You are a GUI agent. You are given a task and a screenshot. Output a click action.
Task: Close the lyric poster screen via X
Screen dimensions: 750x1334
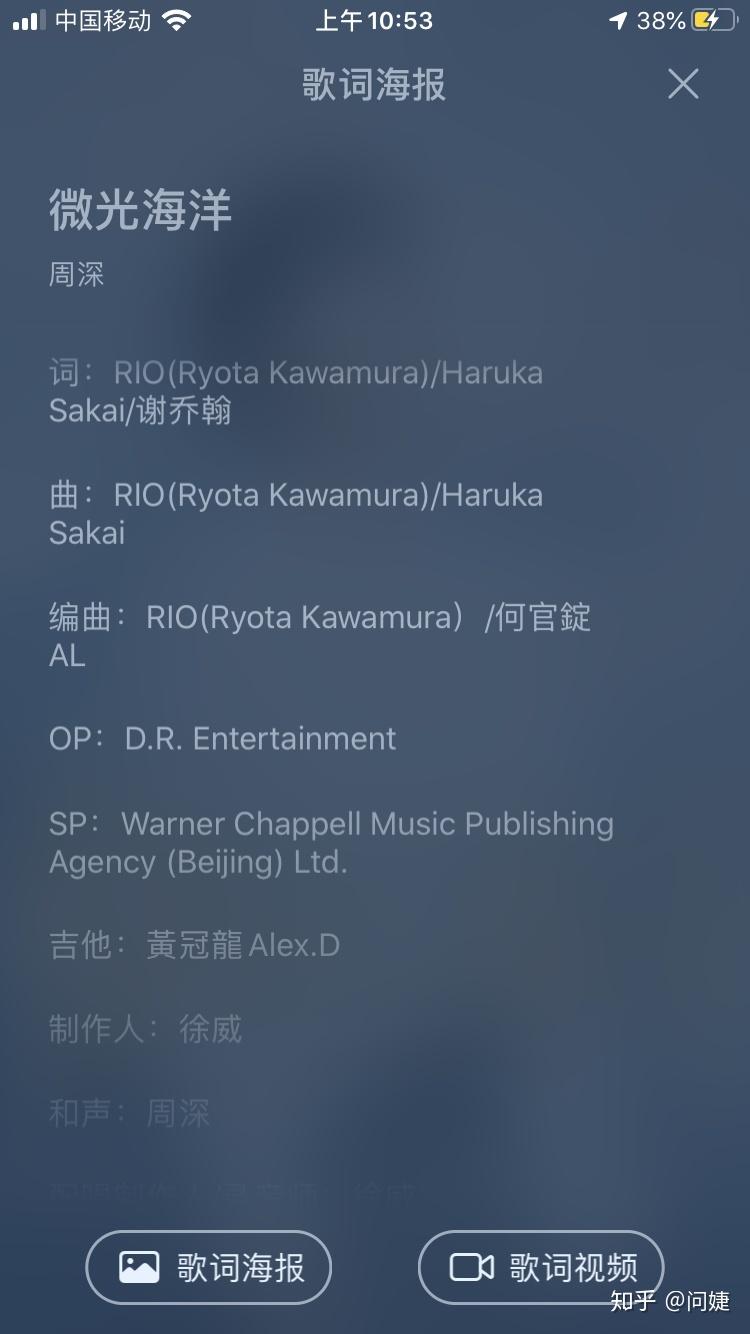point(683,85)
